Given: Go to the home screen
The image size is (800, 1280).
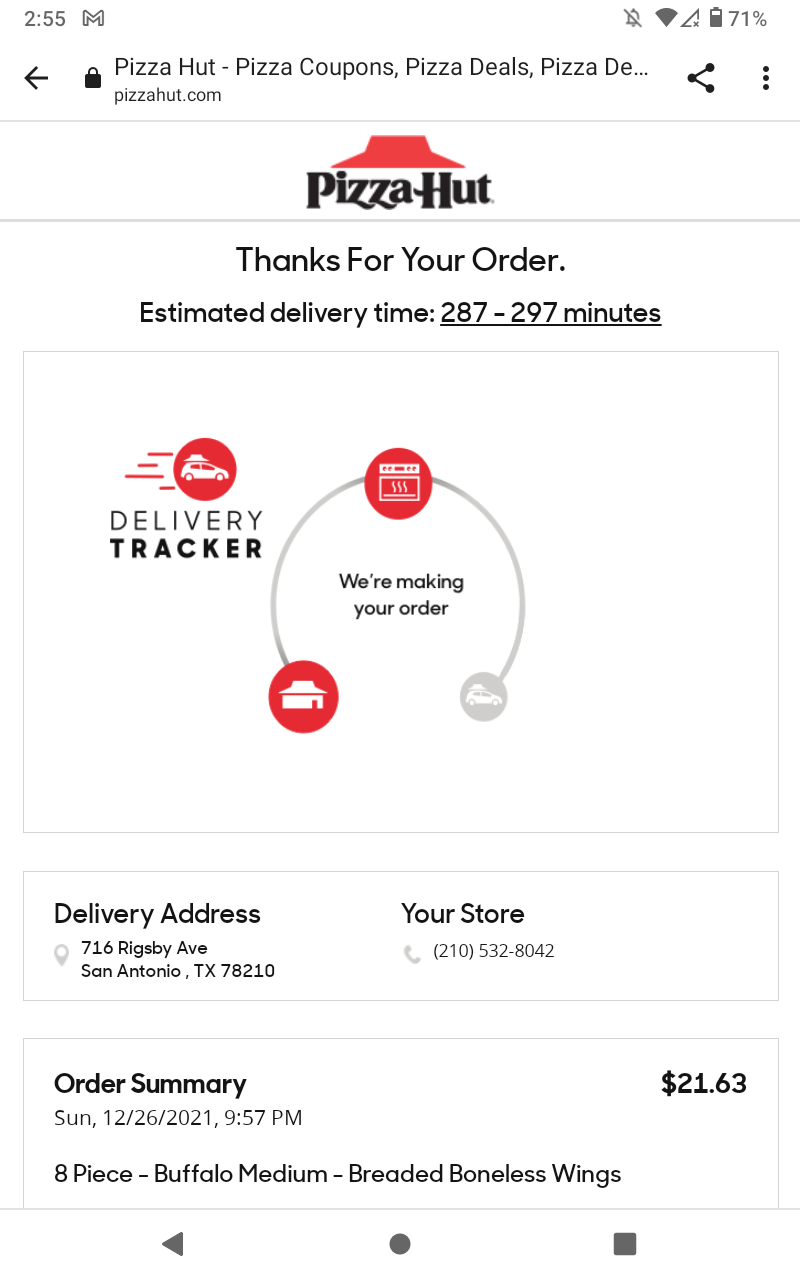Looking at the screenshot, I should pos(400,1243).
